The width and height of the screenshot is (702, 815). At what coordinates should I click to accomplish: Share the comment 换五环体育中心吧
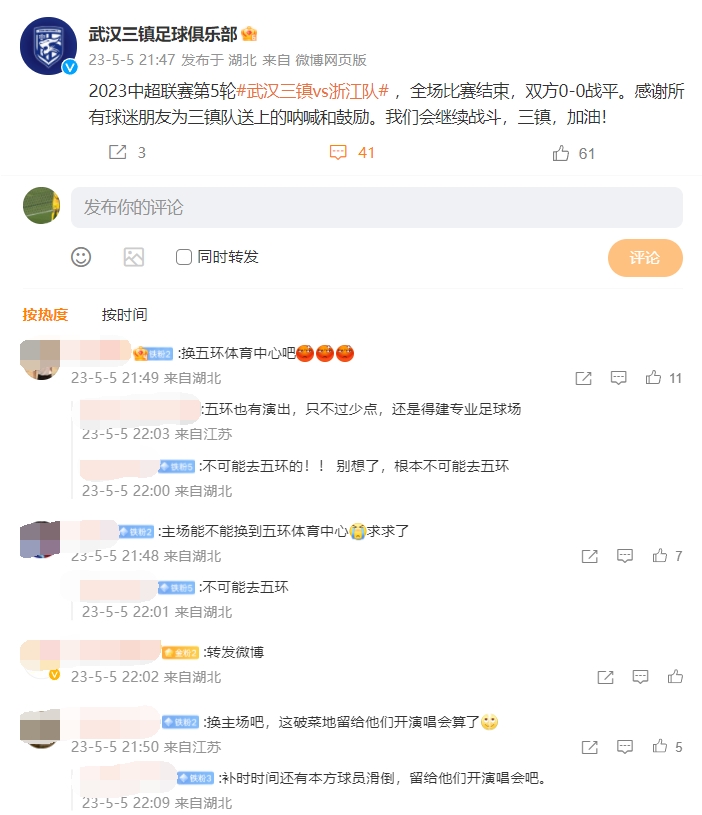(584, 378)
